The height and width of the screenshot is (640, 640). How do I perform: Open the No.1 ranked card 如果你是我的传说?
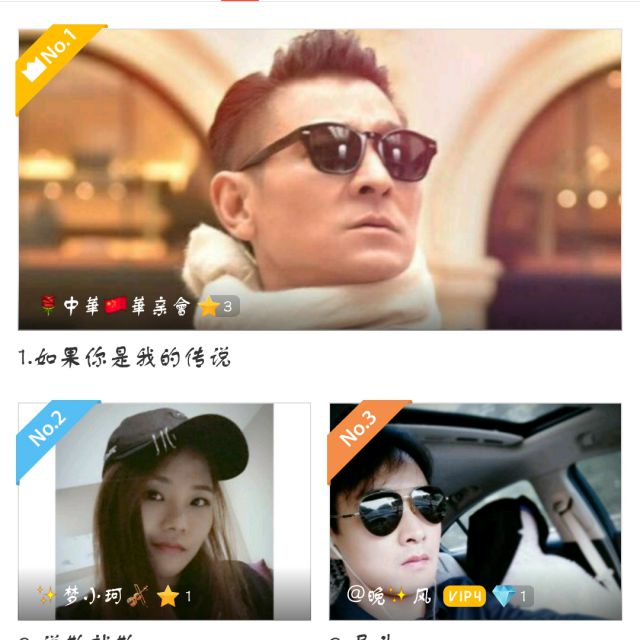tap(320, 180)
